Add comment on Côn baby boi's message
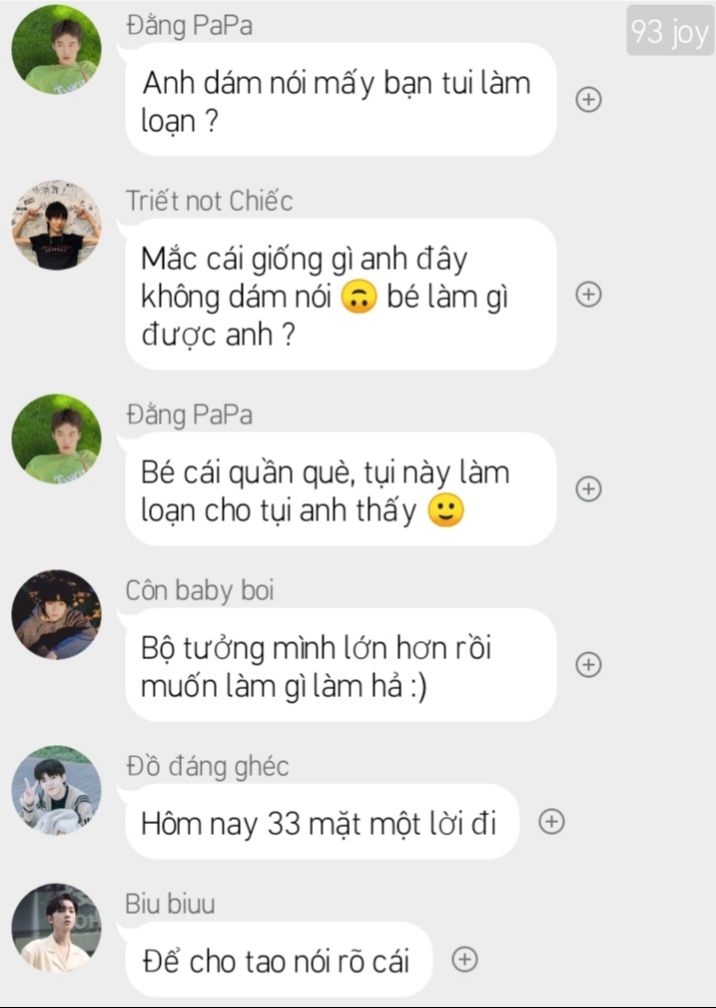716x1008 pixels. click(x=590, y=665)
